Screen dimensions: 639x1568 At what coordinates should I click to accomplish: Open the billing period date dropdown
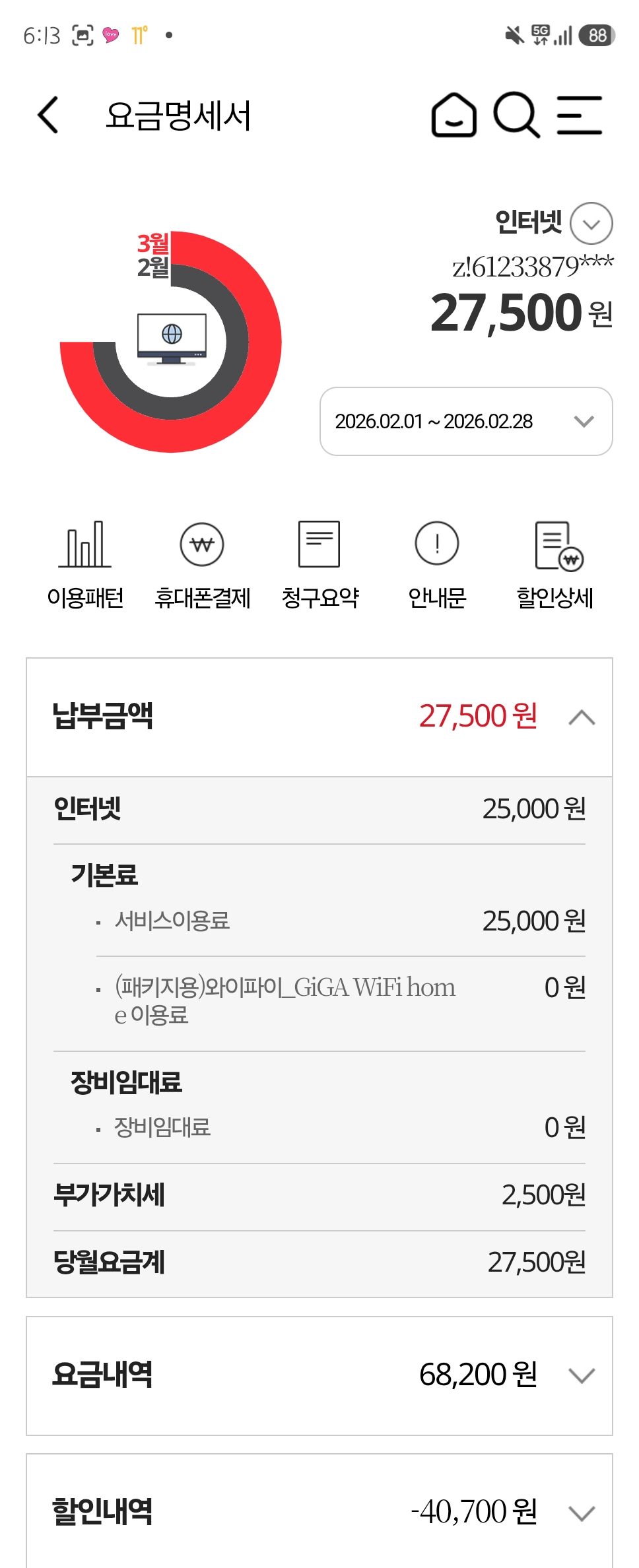(466, 422)
